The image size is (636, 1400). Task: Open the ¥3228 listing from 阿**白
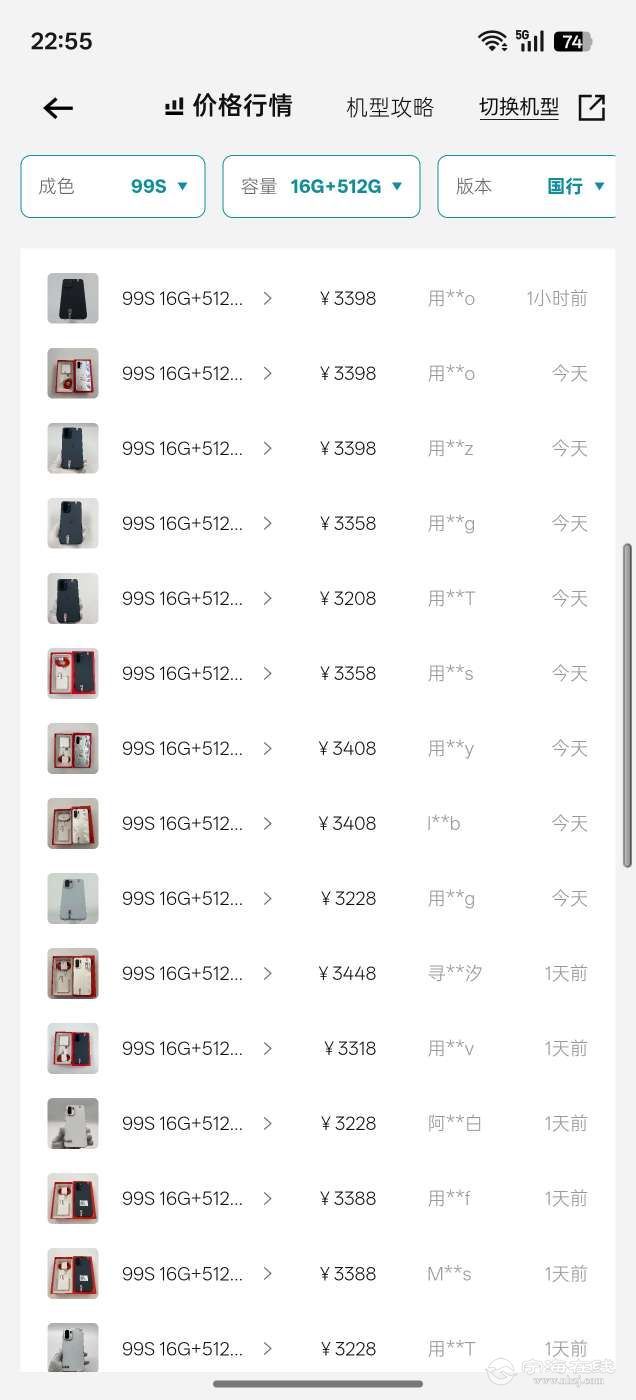(x=318, y=1123)
